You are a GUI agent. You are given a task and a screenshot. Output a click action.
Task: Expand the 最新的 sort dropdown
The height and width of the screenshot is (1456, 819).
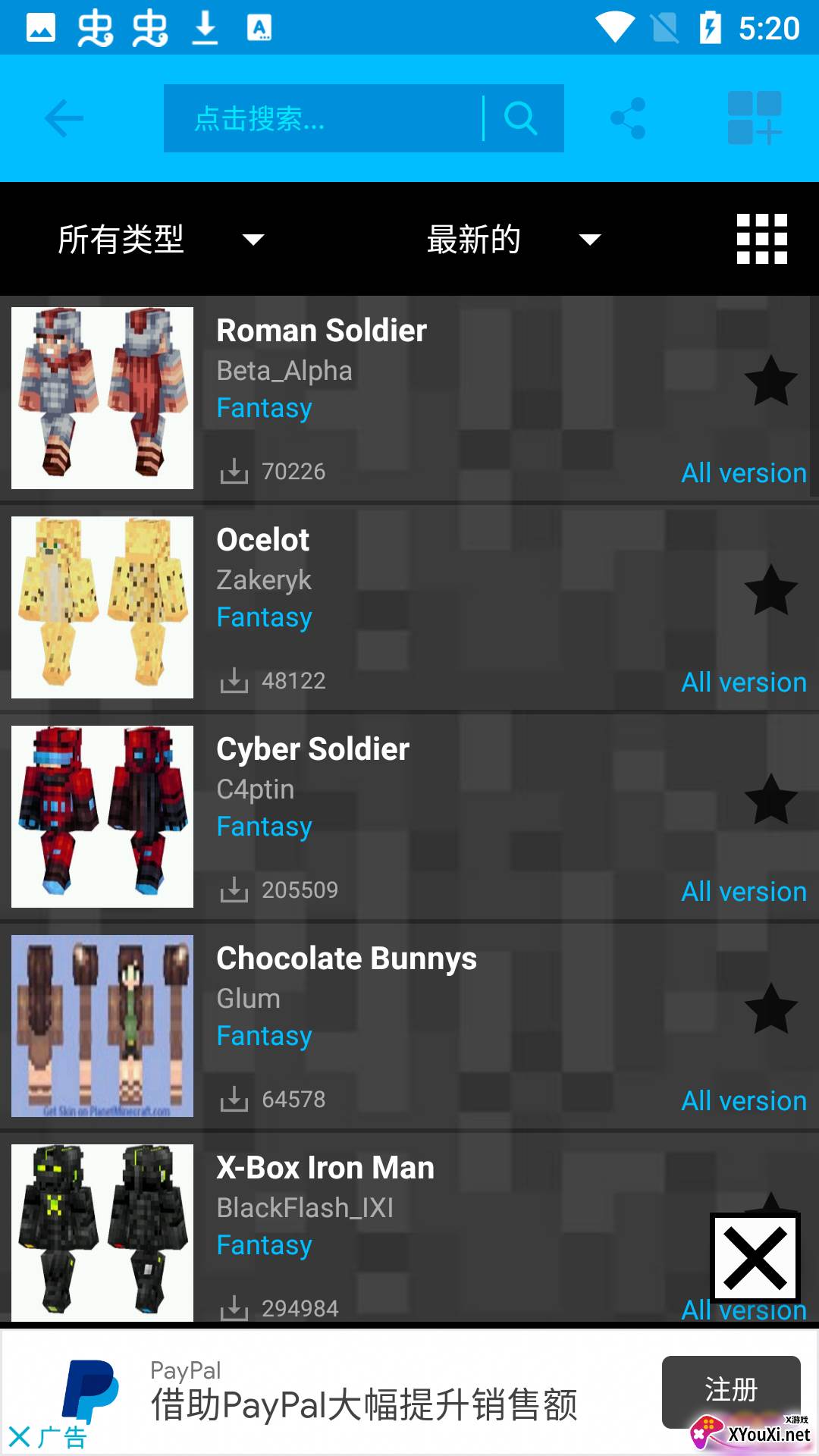click(513, 240)
